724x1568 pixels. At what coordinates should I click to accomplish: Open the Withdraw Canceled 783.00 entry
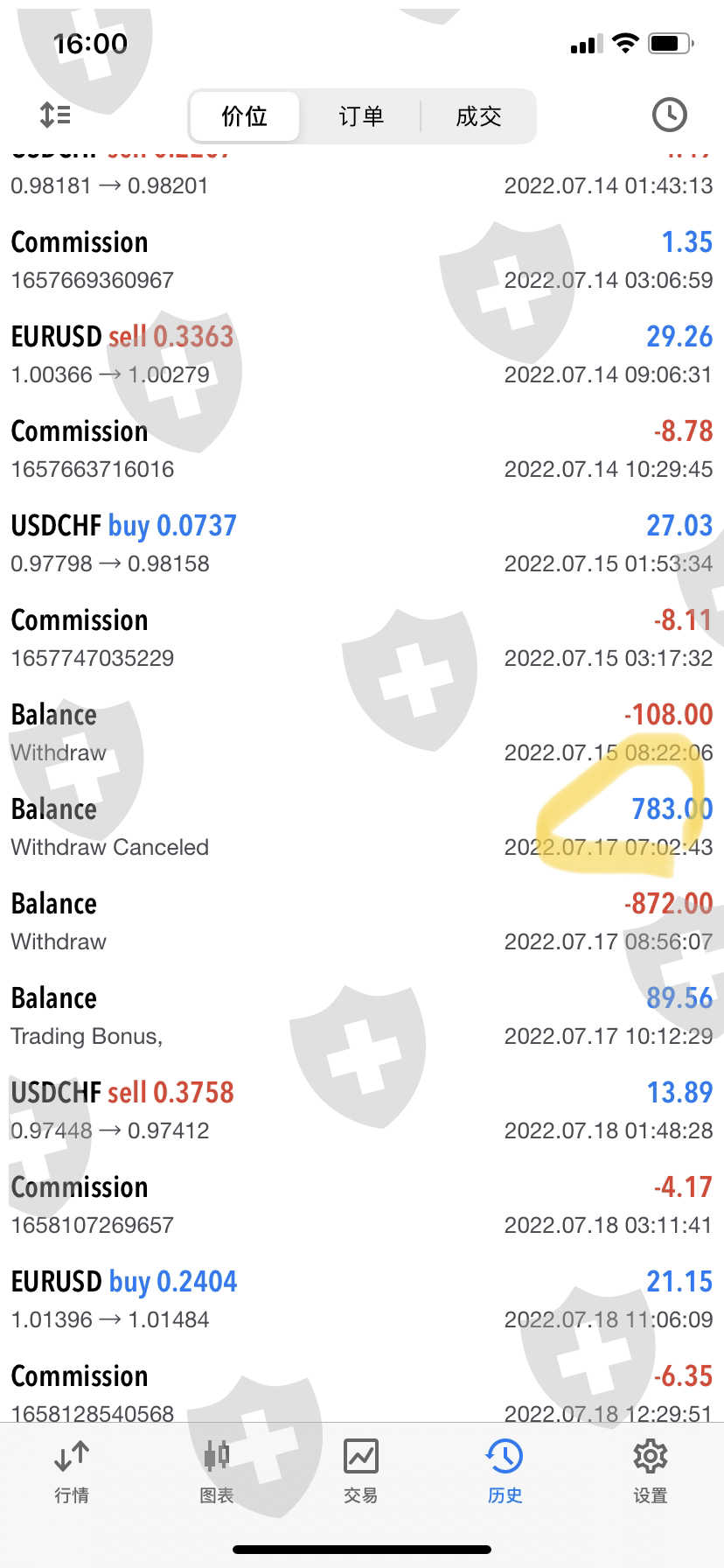tap(361, 827)
